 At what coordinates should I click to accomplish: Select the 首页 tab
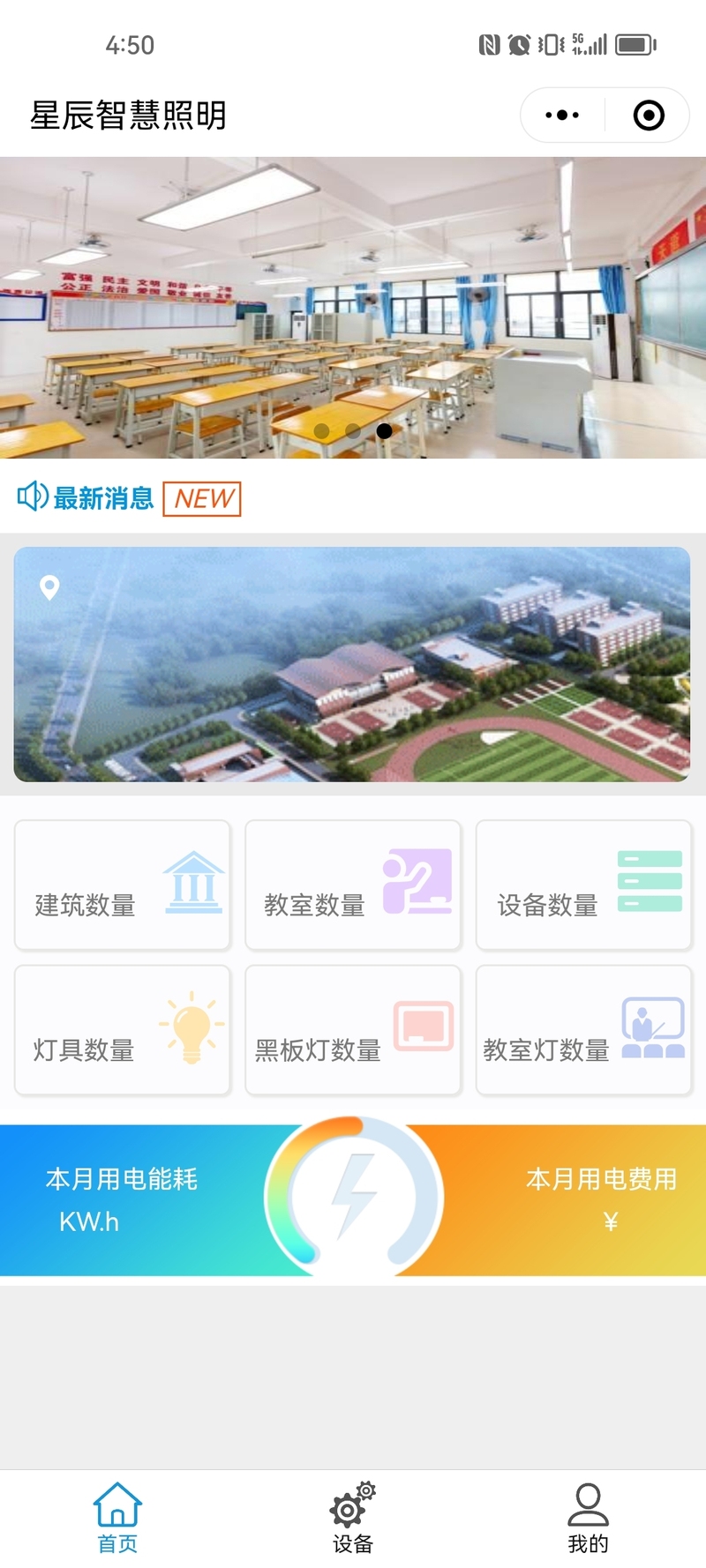click(x=117, y=1519)
